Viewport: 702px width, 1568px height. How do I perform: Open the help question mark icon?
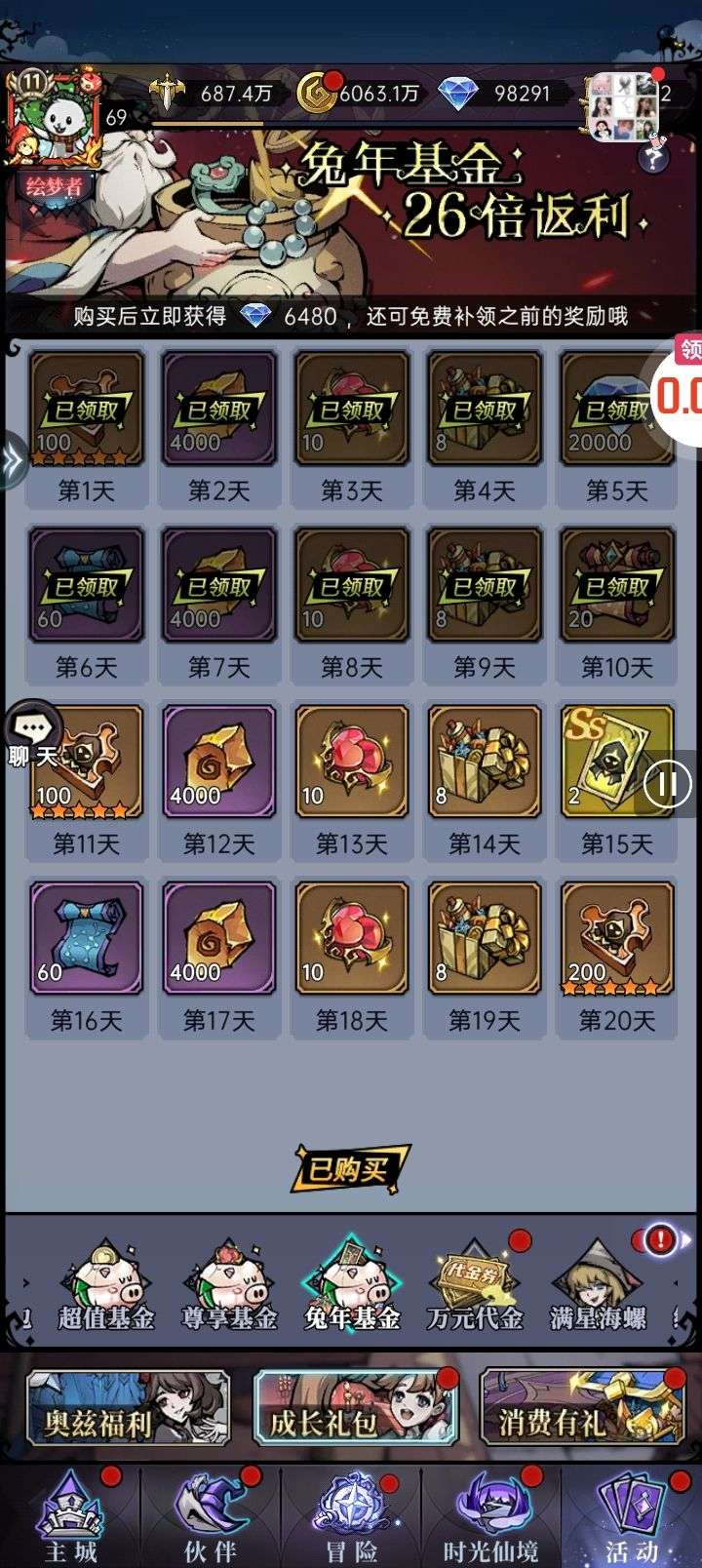pyautogui.click(x=651, y=156)
